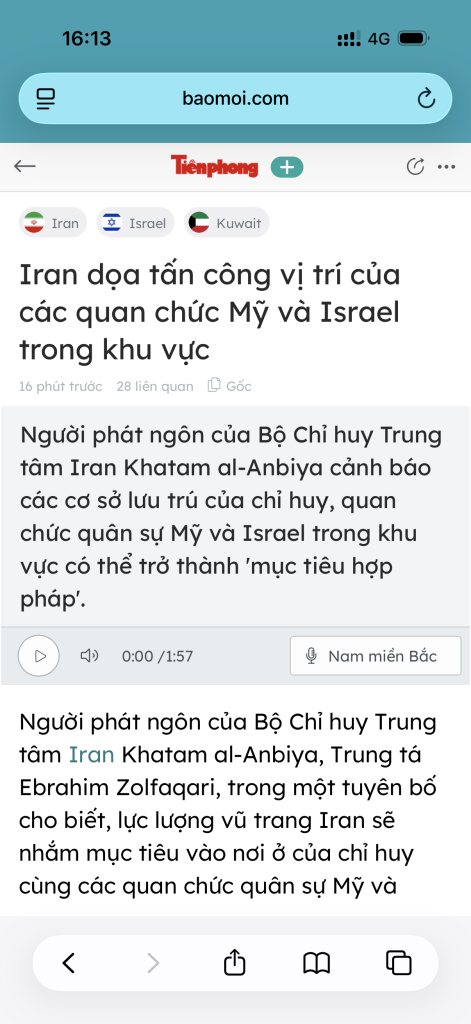The image size is (471, 1024).
Task: Tap the audio volume speaker icon
Action: coord(89,656)
